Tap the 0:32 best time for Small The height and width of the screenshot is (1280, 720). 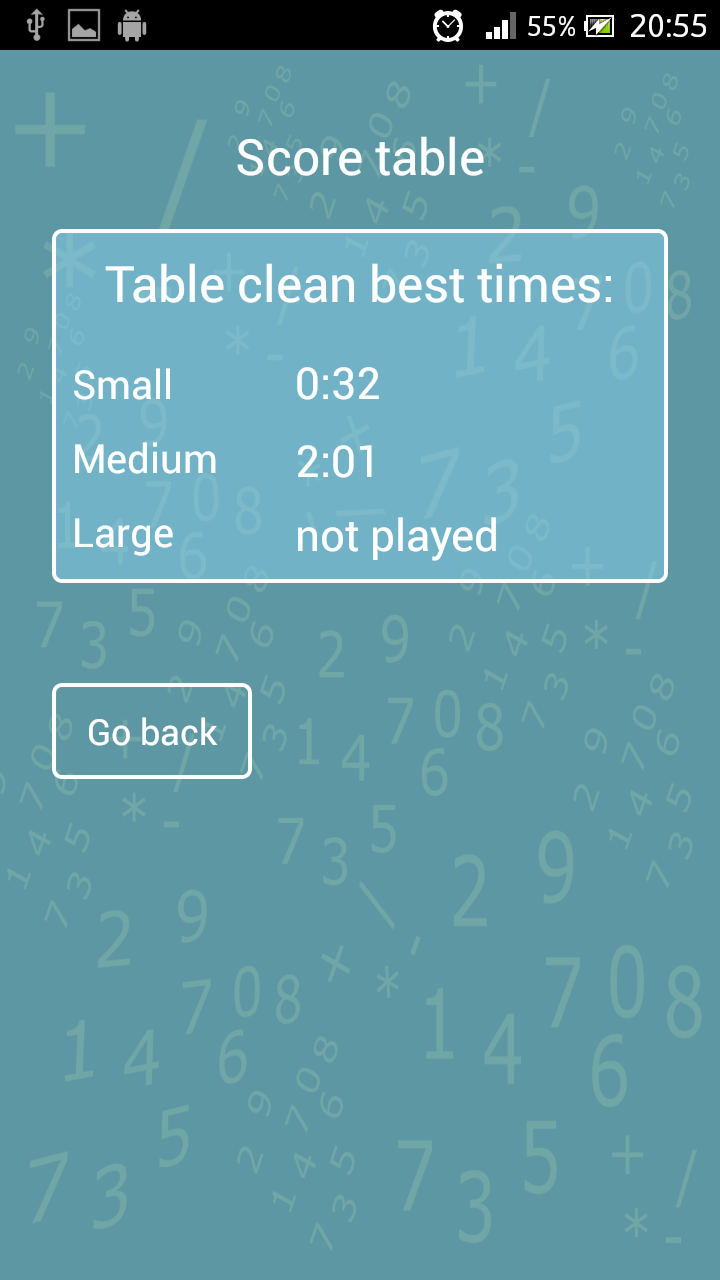pos(337,383)
